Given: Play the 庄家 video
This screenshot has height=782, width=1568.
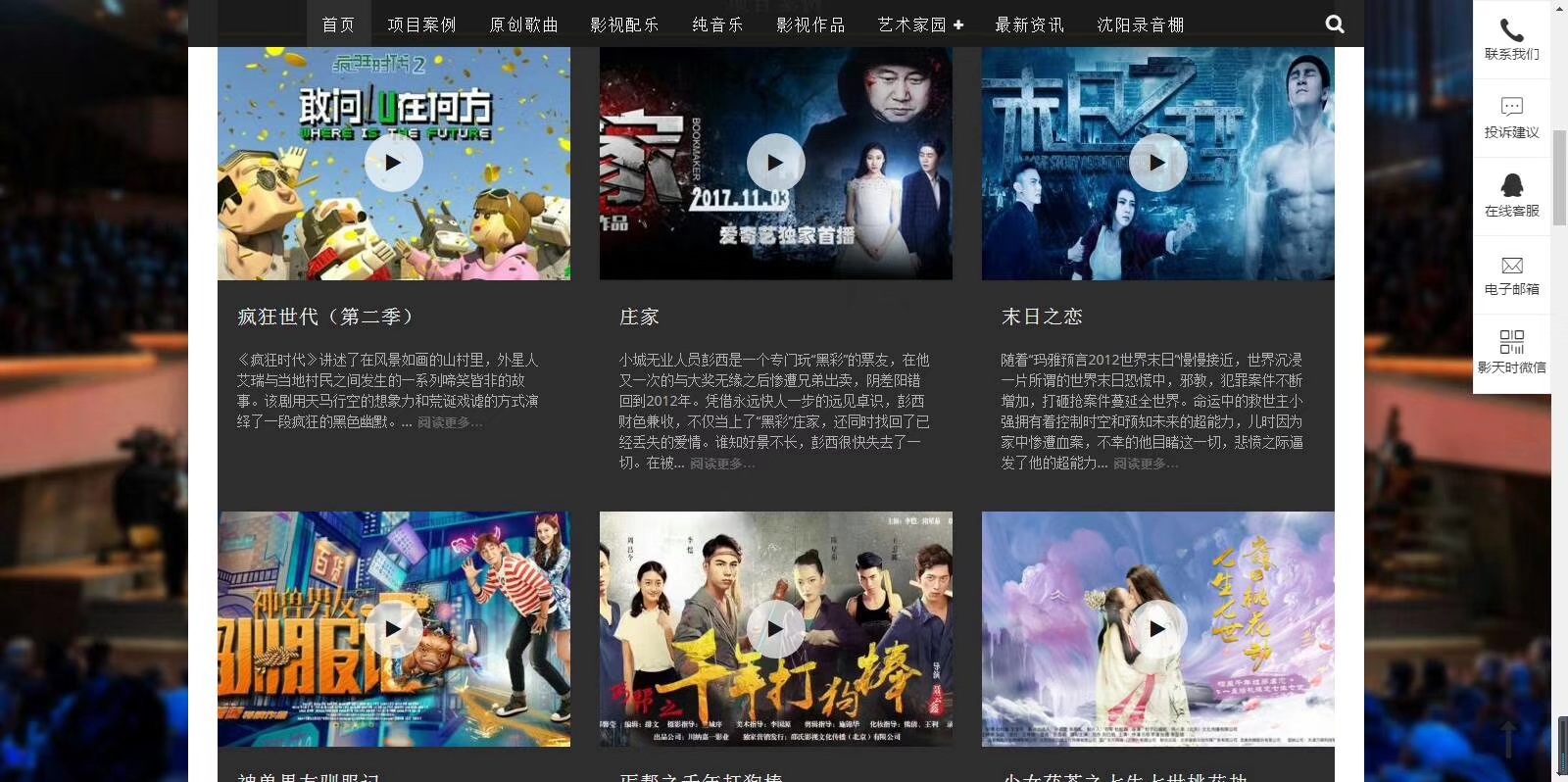Looking at the screenshot, I should point(775,163).
